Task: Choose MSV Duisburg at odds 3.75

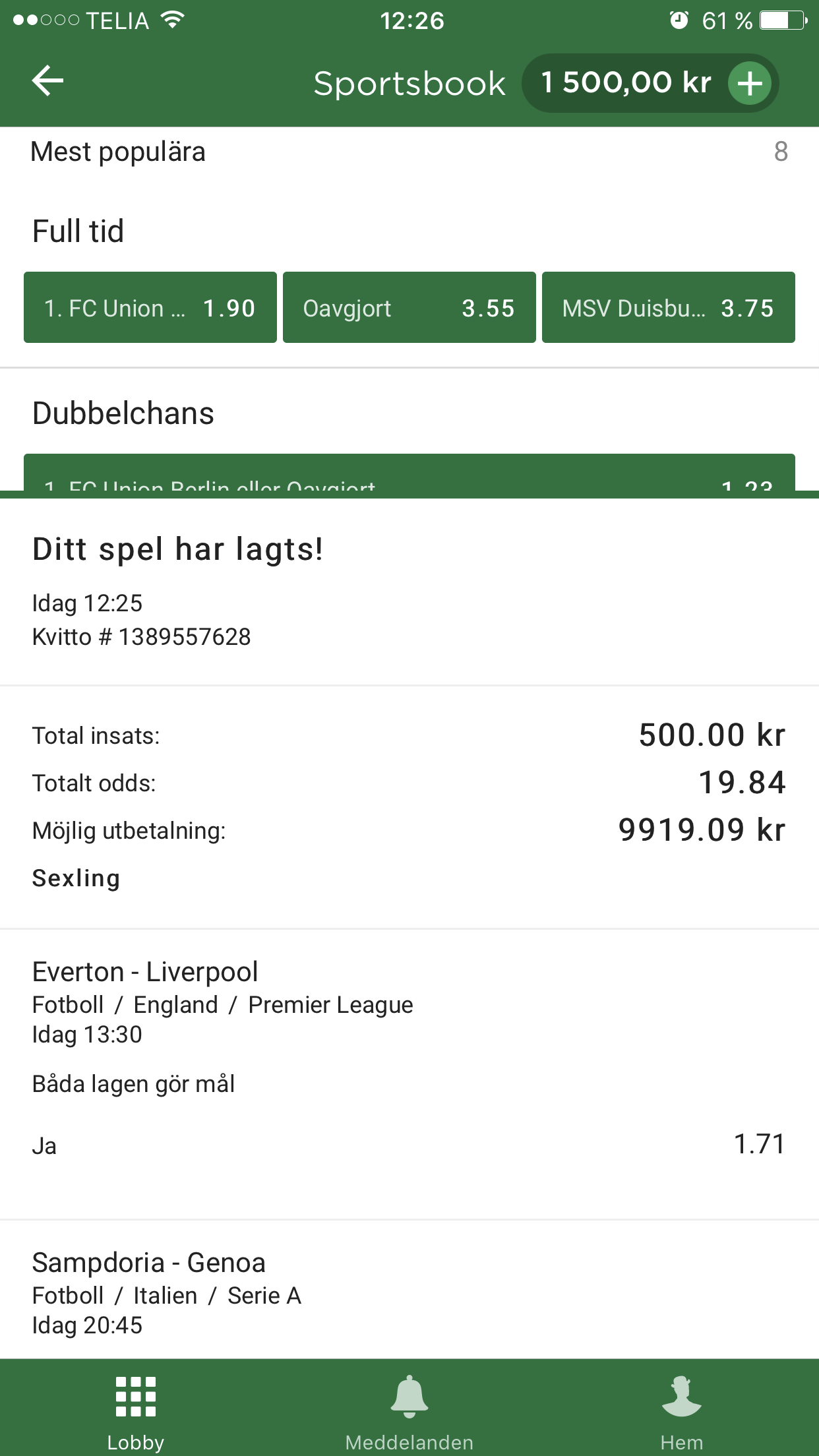Action: click(x=669, y=307)
